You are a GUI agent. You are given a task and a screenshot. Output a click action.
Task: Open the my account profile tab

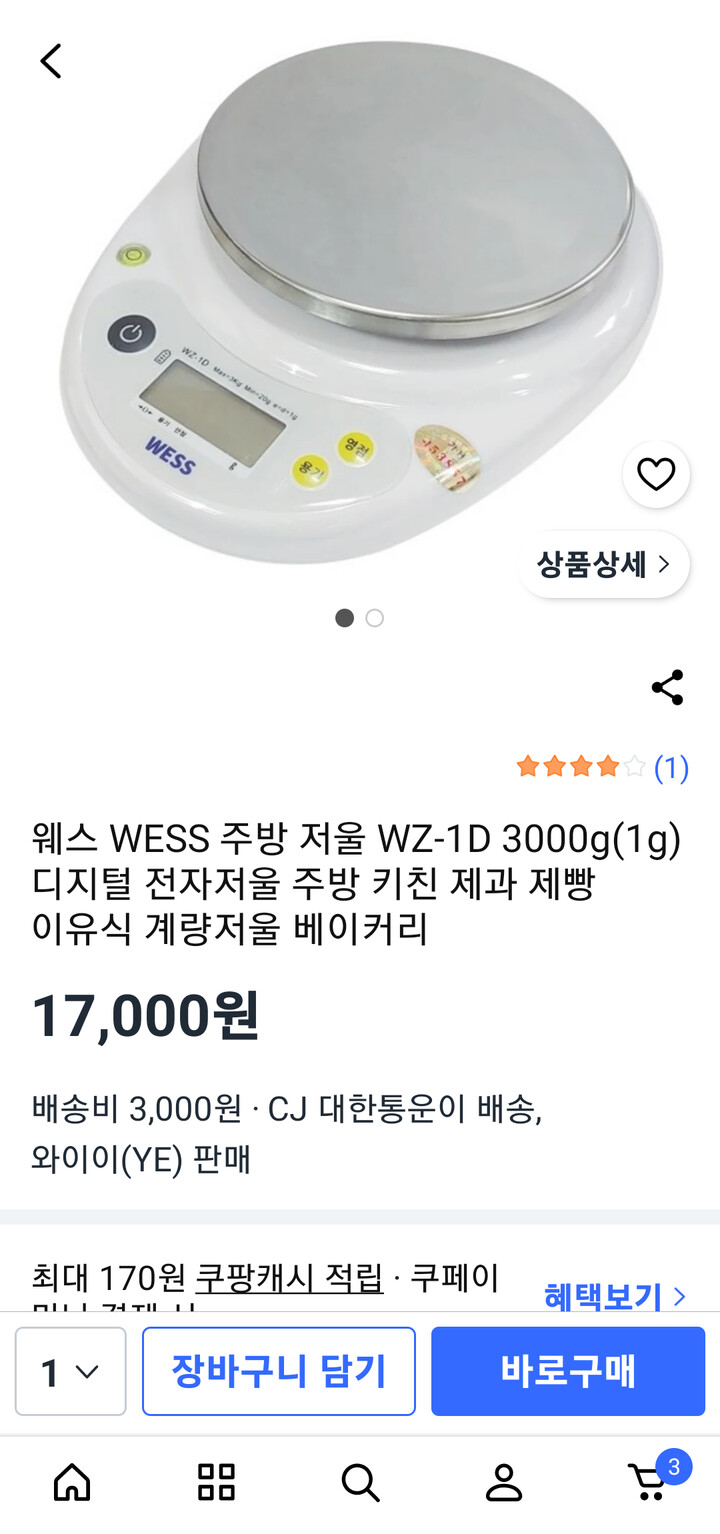coord(504,1482)
